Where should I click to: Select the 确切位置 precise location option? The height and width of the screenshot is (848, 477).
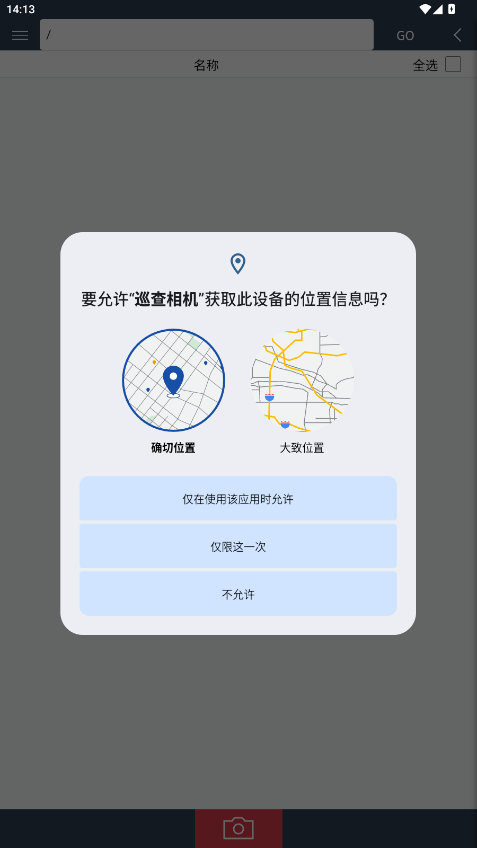tap(173, 392)
